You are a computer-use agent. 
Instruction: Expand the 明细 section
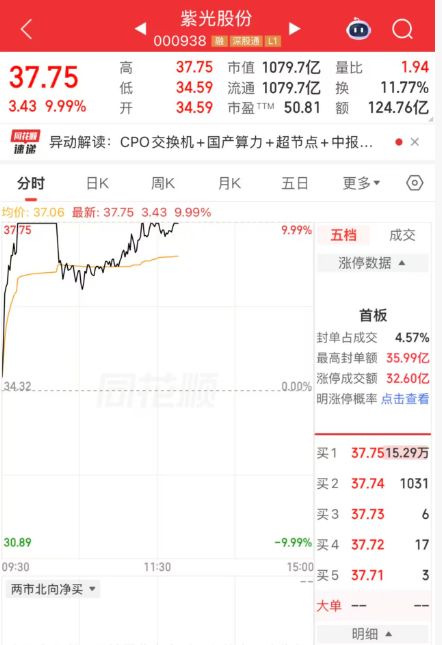373,633
